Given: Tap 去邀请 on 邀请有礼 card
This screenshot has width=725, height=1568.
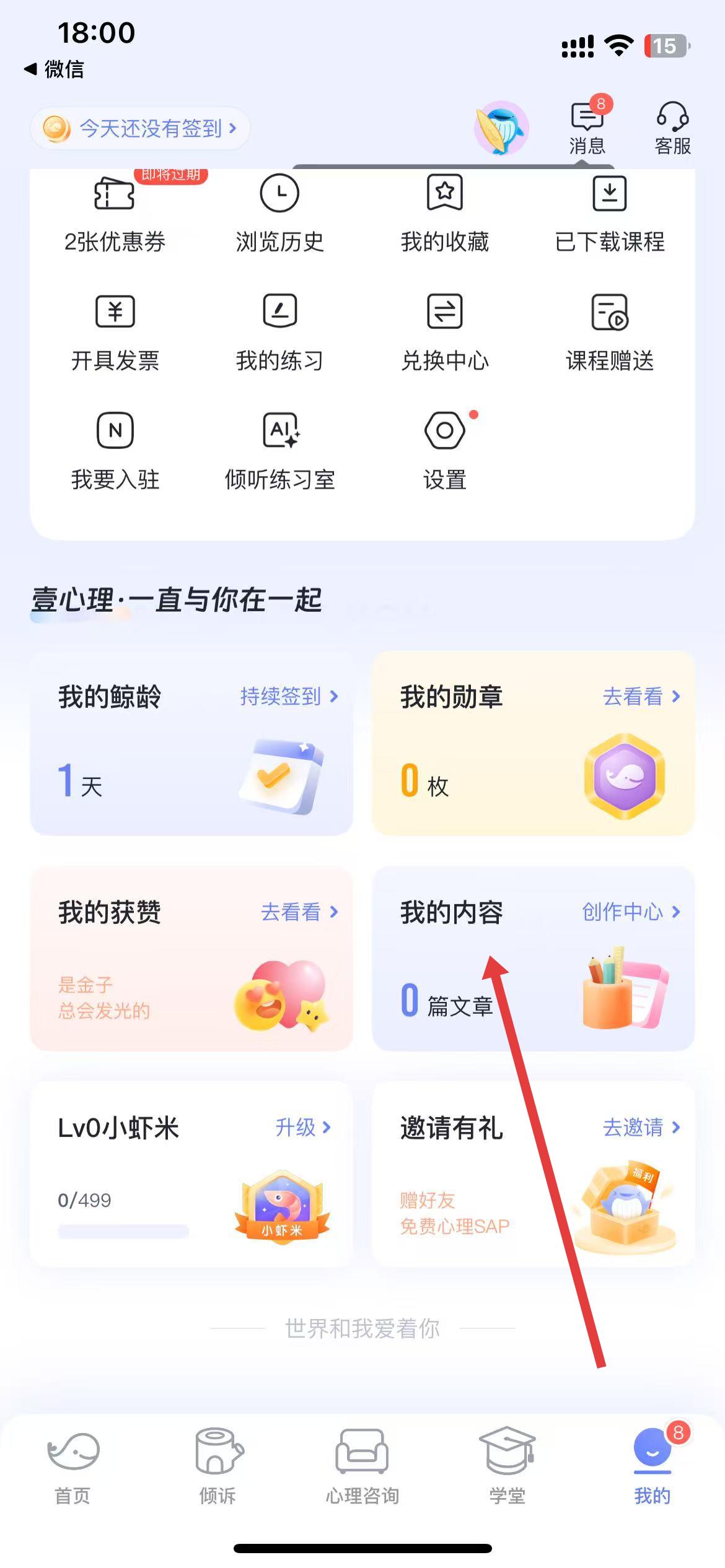Looking at the screenshot, I should (641, 1128).
